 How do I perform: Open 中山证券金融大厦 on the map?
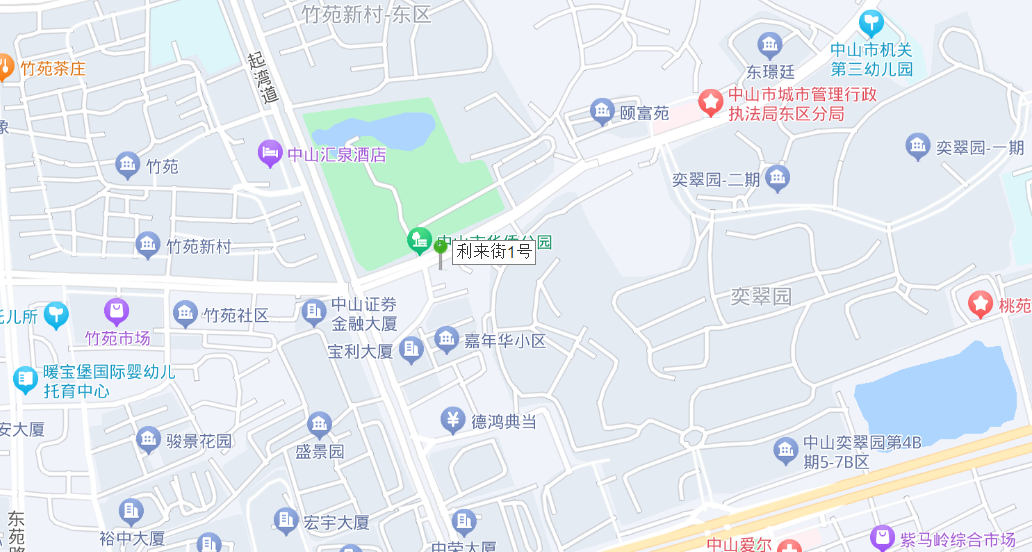(315, 311)
